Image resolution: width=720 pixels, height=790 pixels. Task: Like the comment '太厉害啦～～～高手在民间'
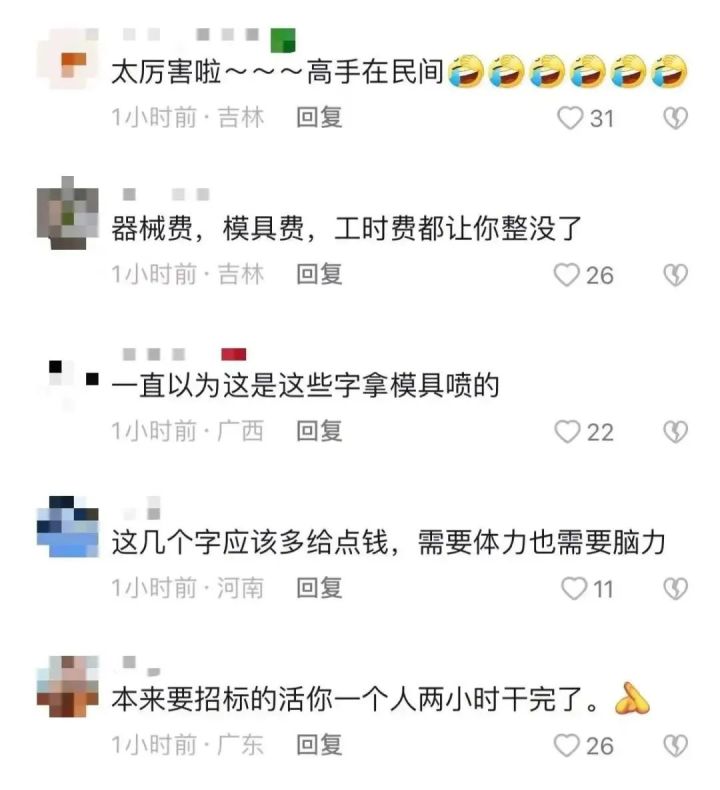(569, 118)
